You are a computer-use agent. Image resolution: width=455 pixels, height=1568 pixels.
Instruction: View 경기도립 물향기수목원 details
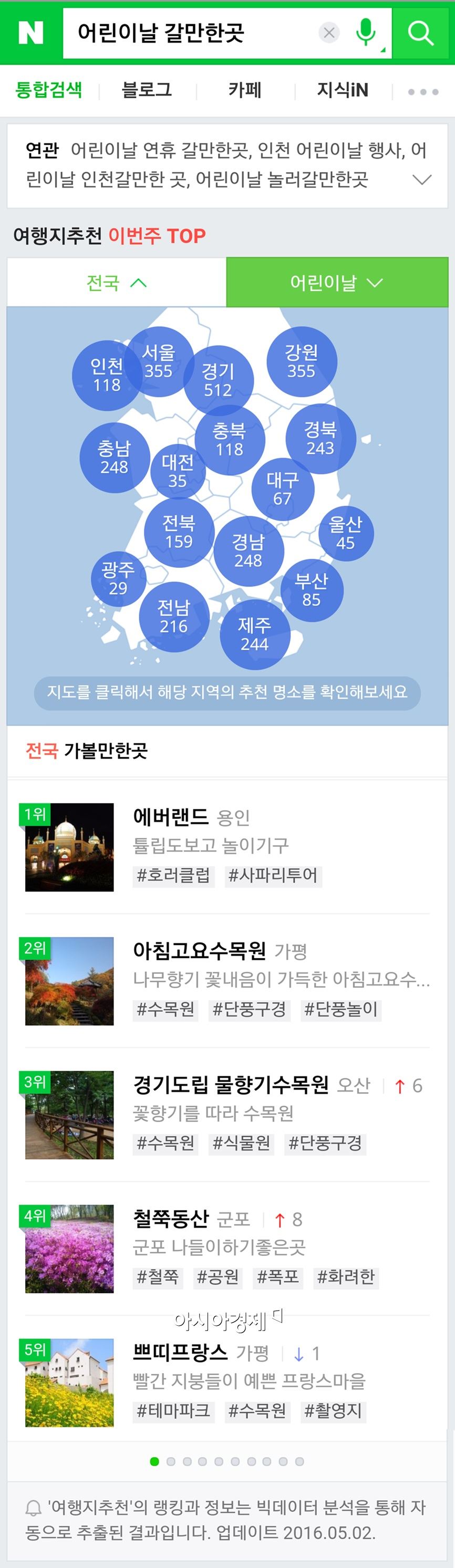[231, 1084]
